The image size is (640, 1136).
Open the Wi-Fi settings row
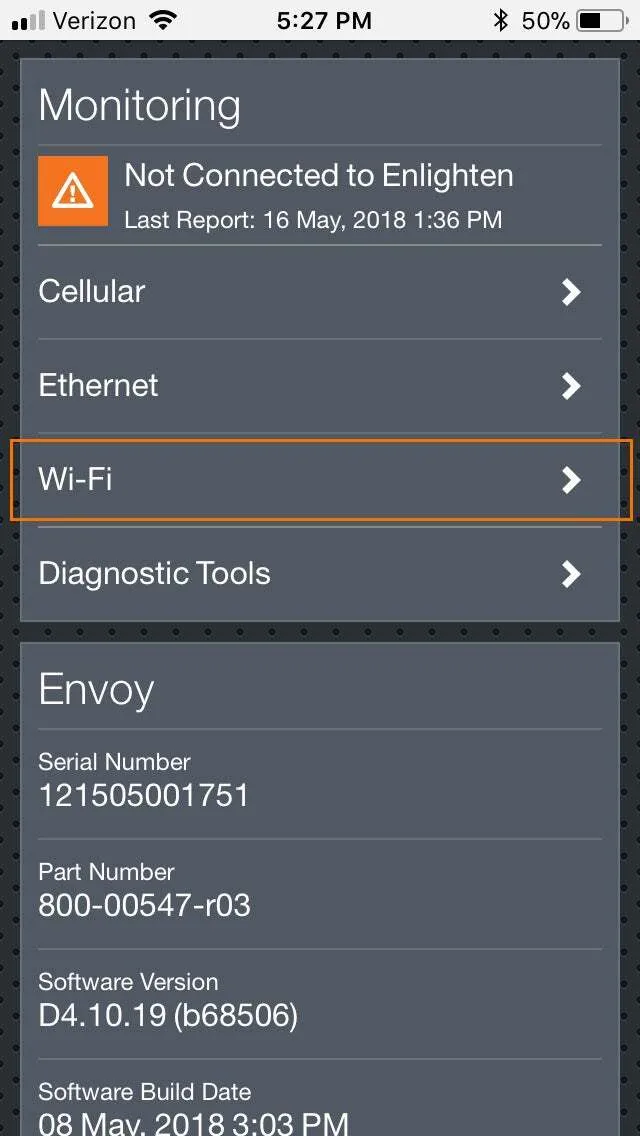pyautogui.click(x=320, y=480)
